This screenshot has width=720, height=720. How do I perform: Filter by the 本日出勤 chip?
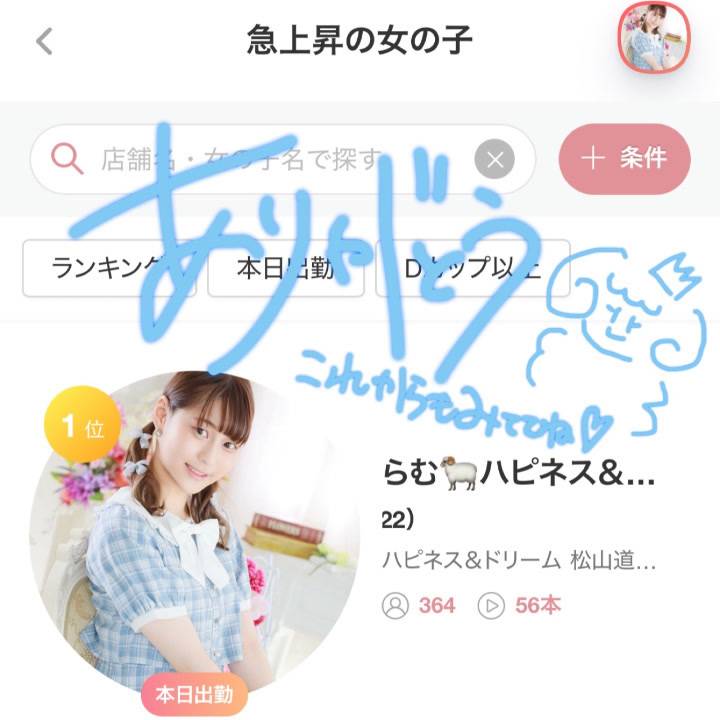pos(285,268)
